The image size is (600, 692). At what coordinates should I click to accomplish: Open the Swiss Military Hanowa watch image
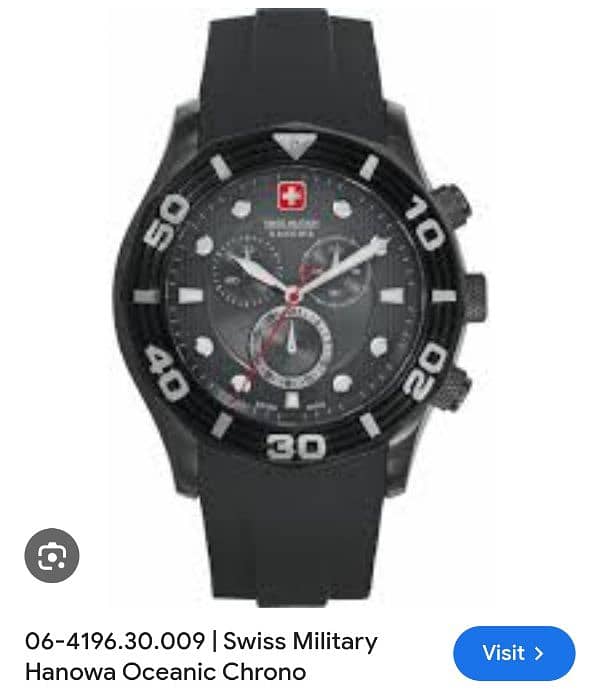(x=298, y=300)
